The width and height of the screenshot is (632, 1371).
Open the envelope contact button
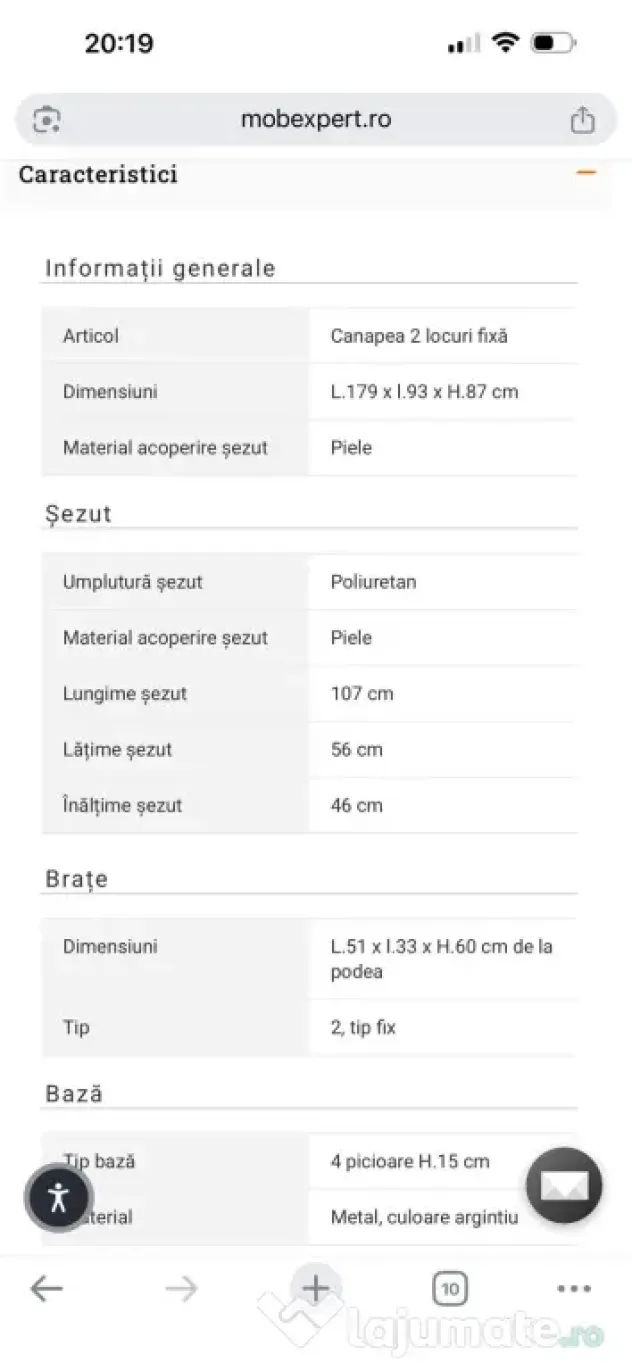coord(564,1185)
